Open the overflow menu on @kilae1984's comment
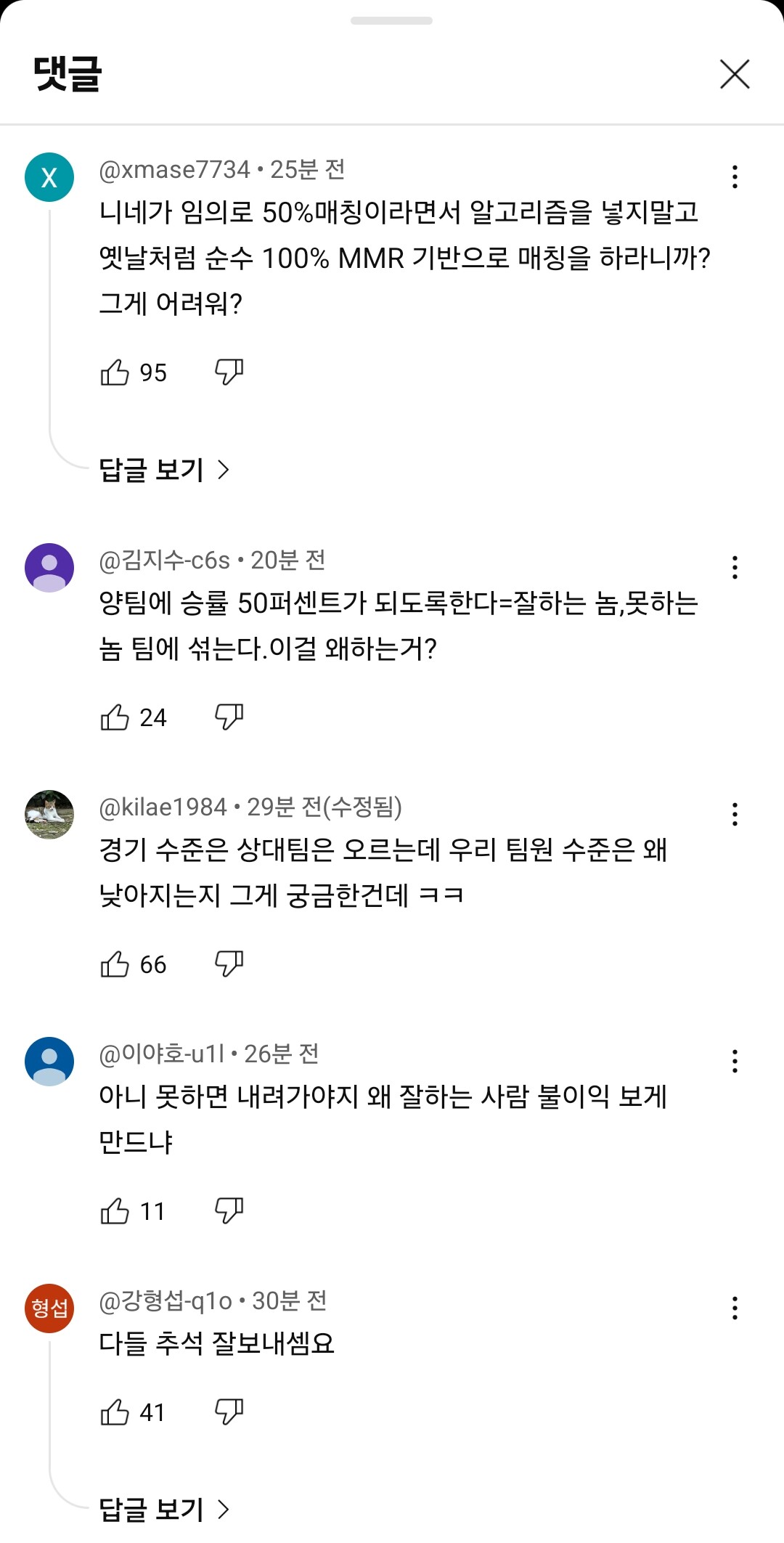 click(735, 814)
